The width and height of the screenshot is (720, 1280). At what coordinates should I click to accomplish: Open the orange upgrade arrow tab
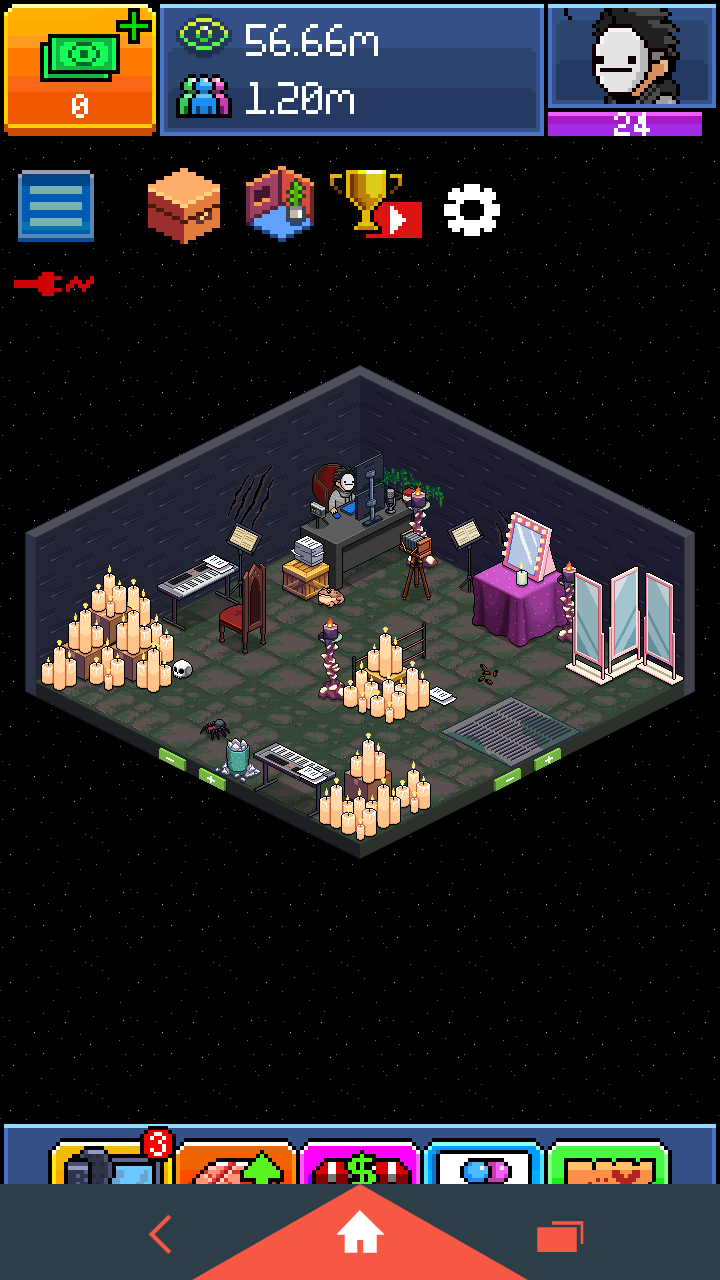(236, 1162)
